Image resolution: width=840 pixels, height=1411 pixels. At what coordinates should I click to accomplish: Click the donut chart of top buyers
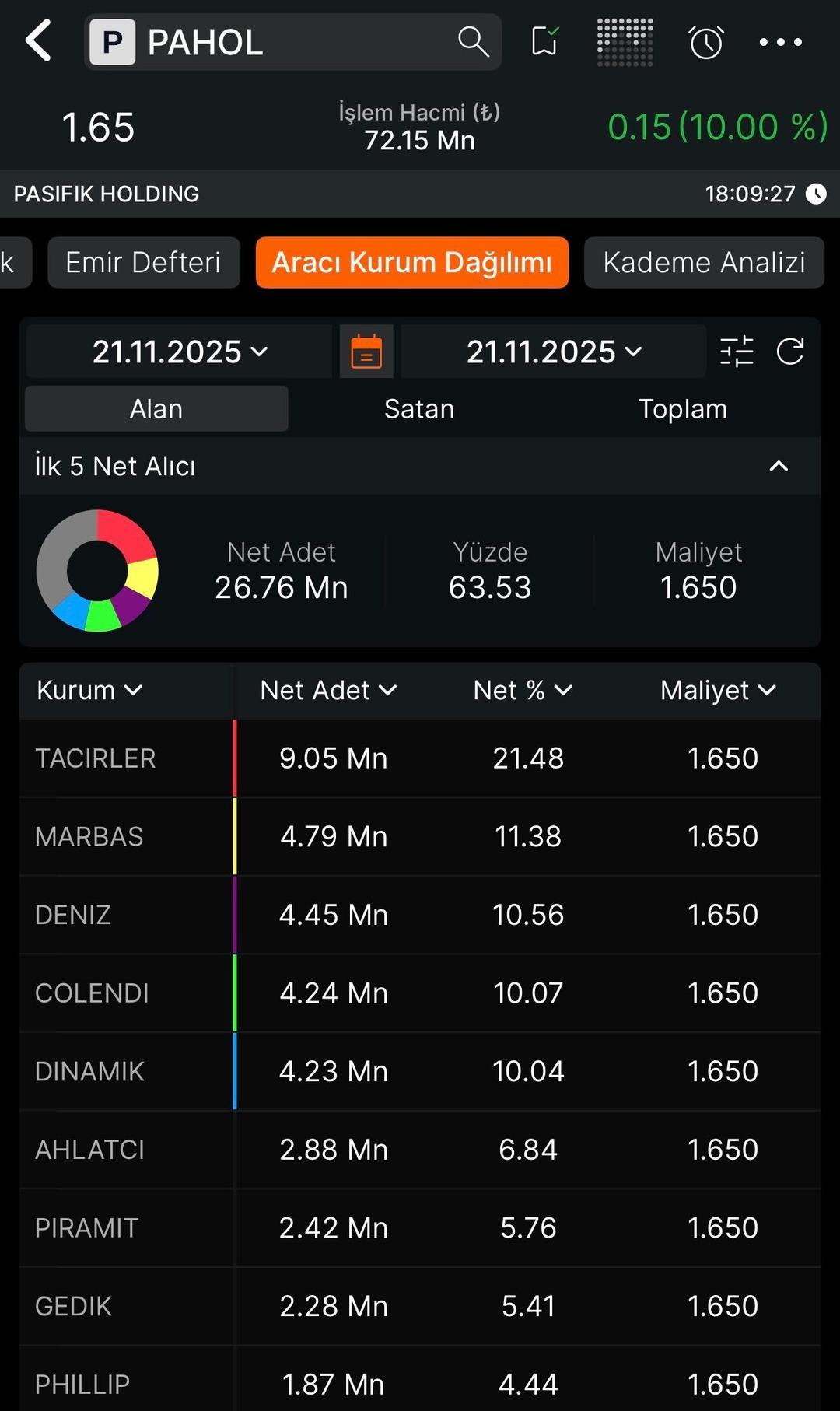click(96, 570)
